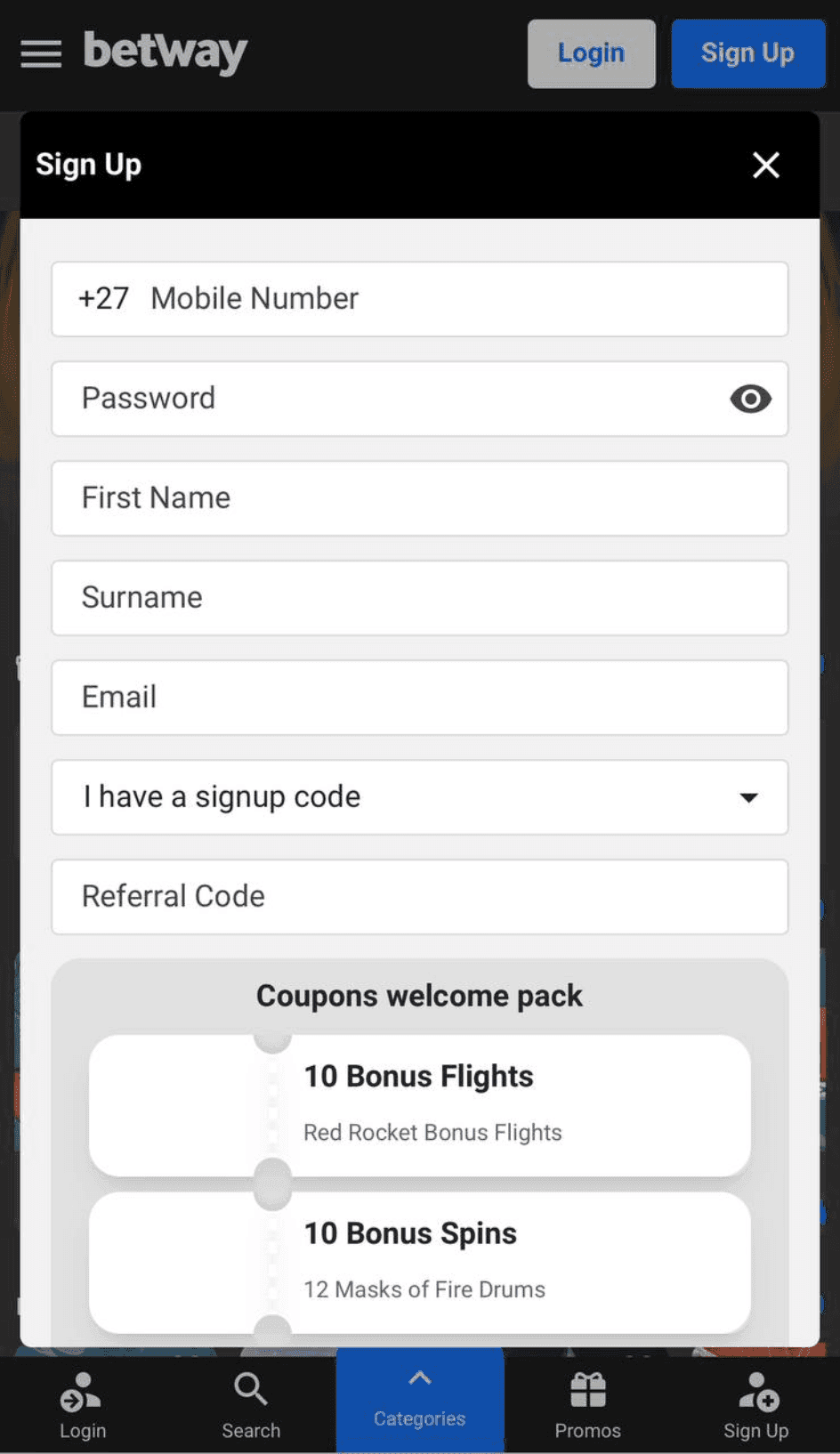Open Search in the bottom bar
The width and height of the screenshot is (840, 1454).
[x=251, y=1404]
